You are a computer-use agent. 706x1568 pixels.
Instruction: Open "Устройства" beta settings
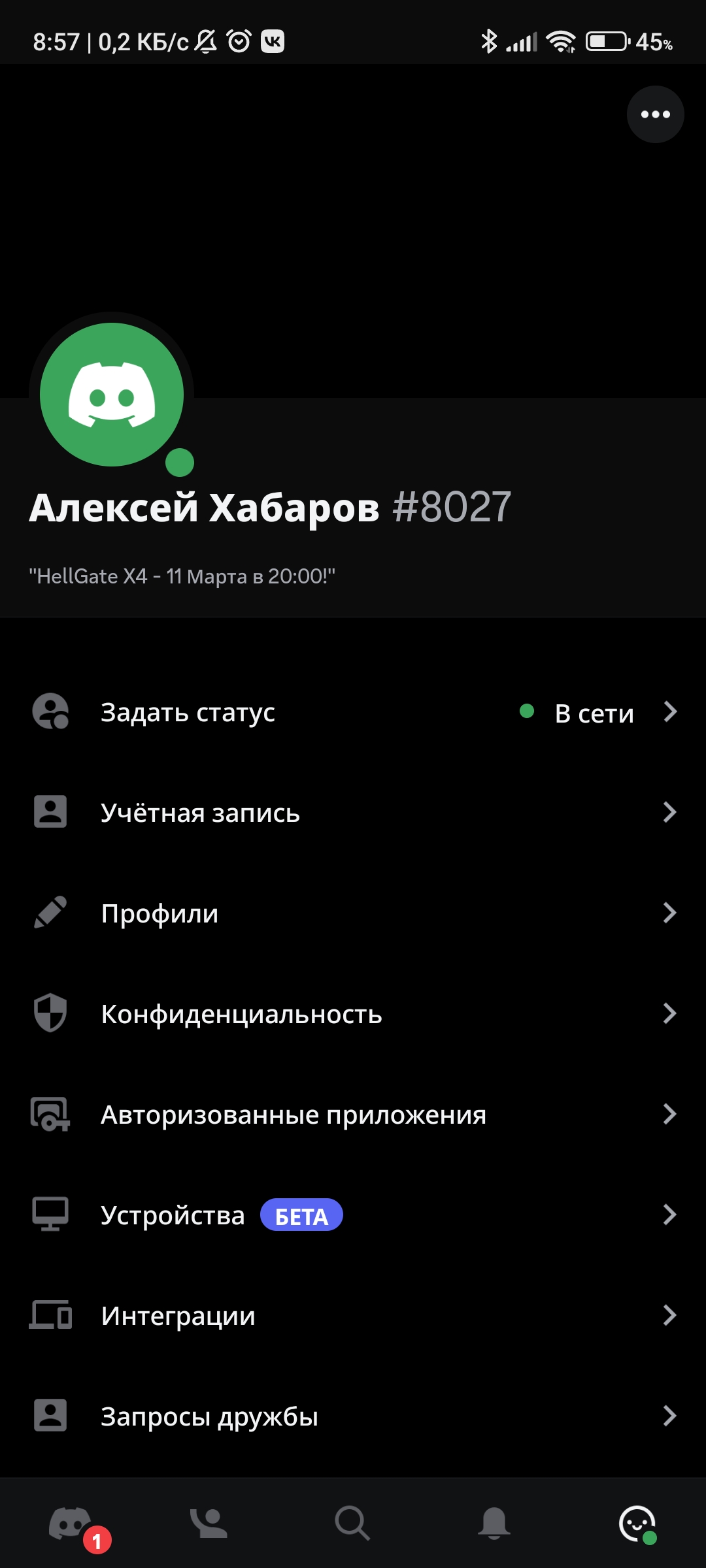pyautogui.click(x=353, y=1215)
